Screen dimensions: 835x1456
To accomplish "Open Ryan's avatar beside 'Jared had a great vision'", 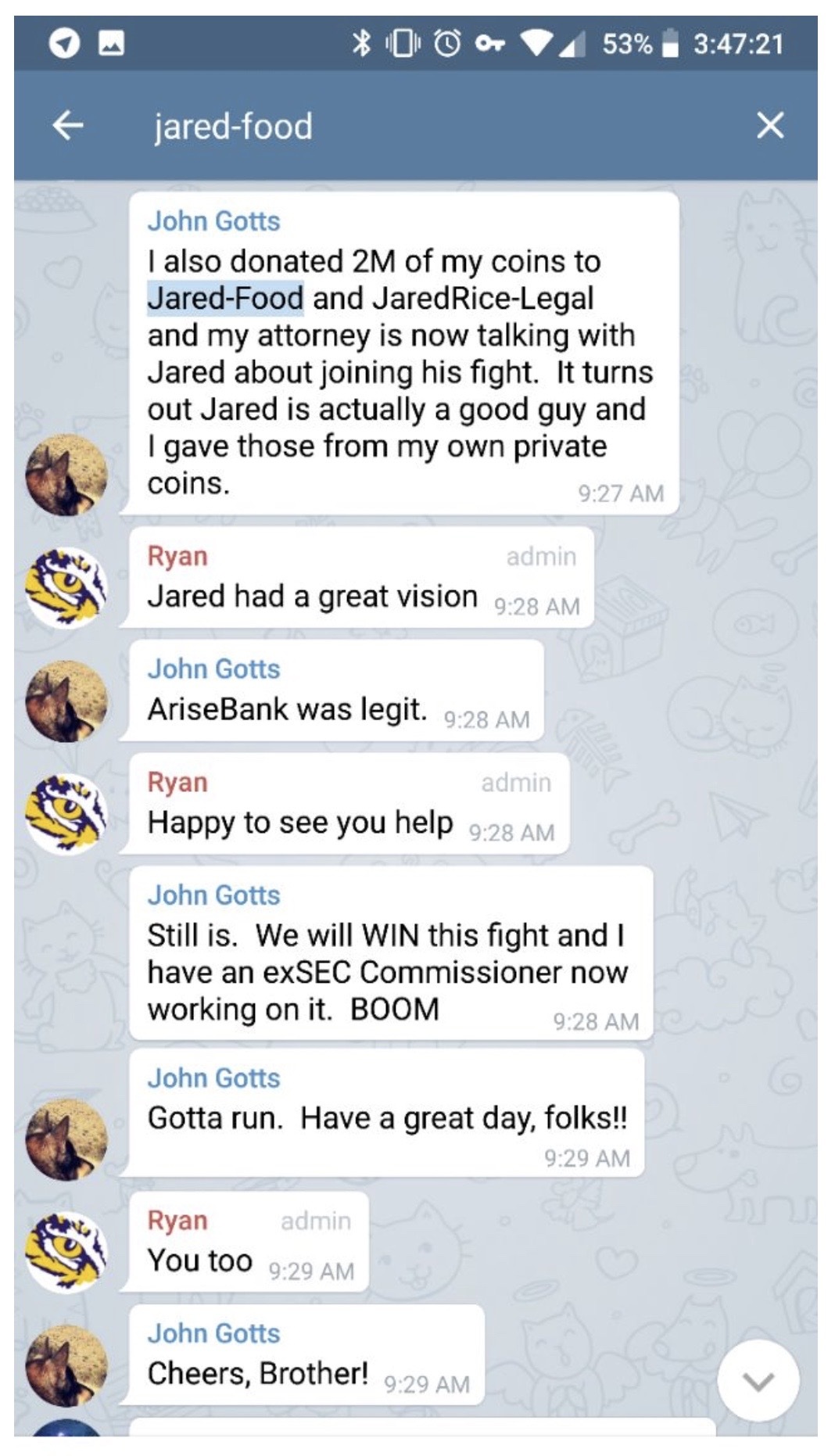I will [66, 587].
